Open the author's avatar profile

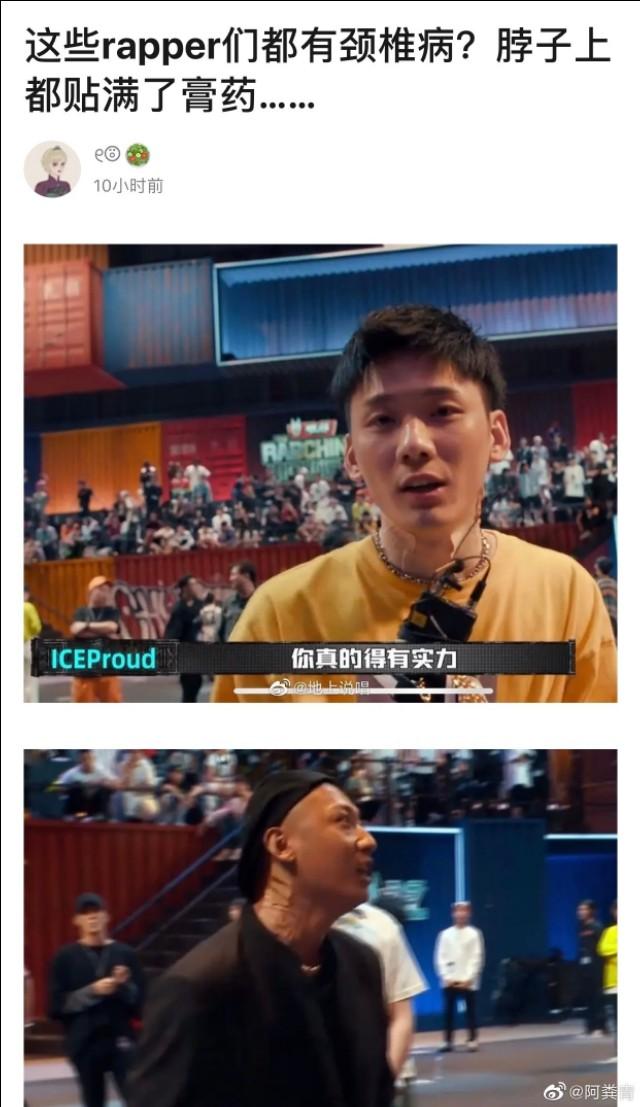click(x=52, y=169)
